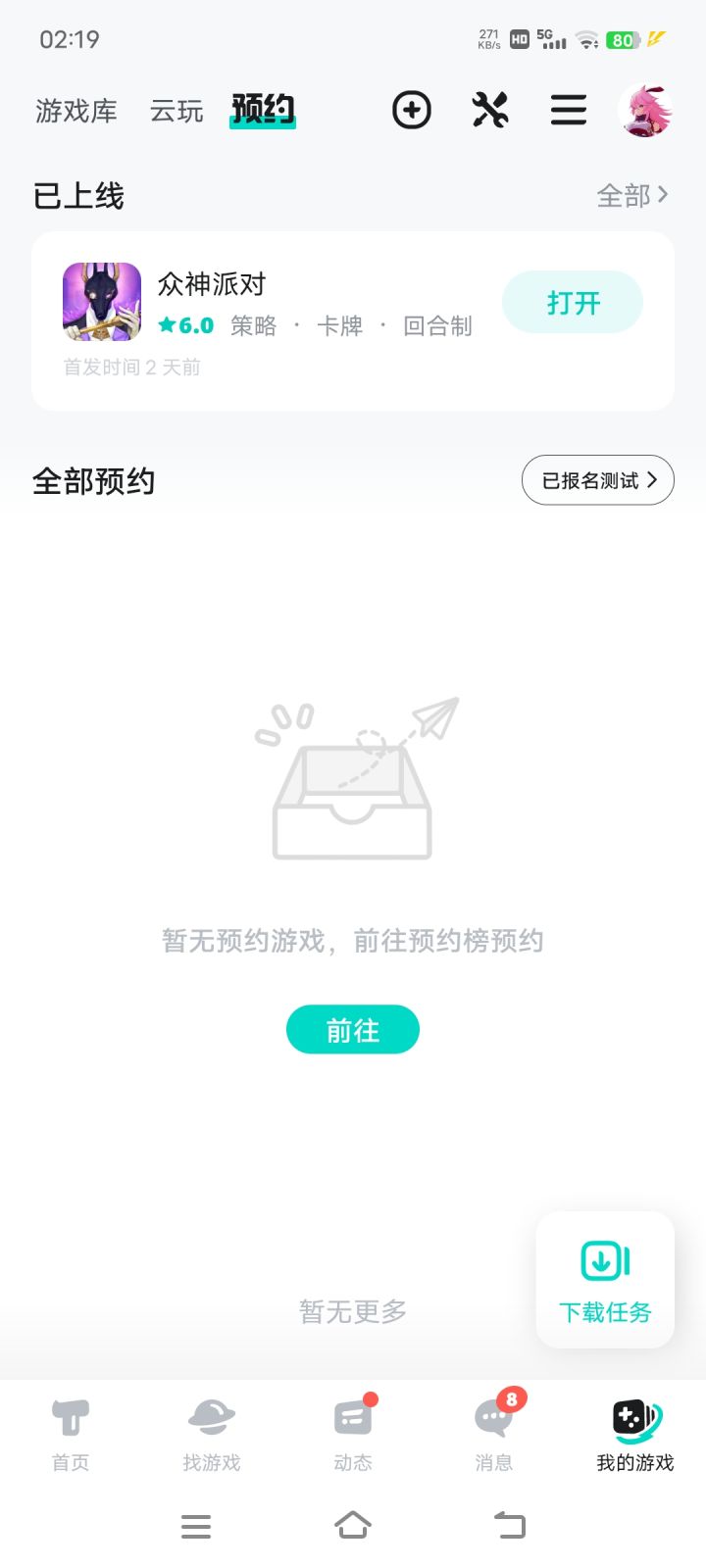Tap the 前往 button to browse reservations
The height and width of the screenshot is (1568, 706).
(x=352, y=1029)
